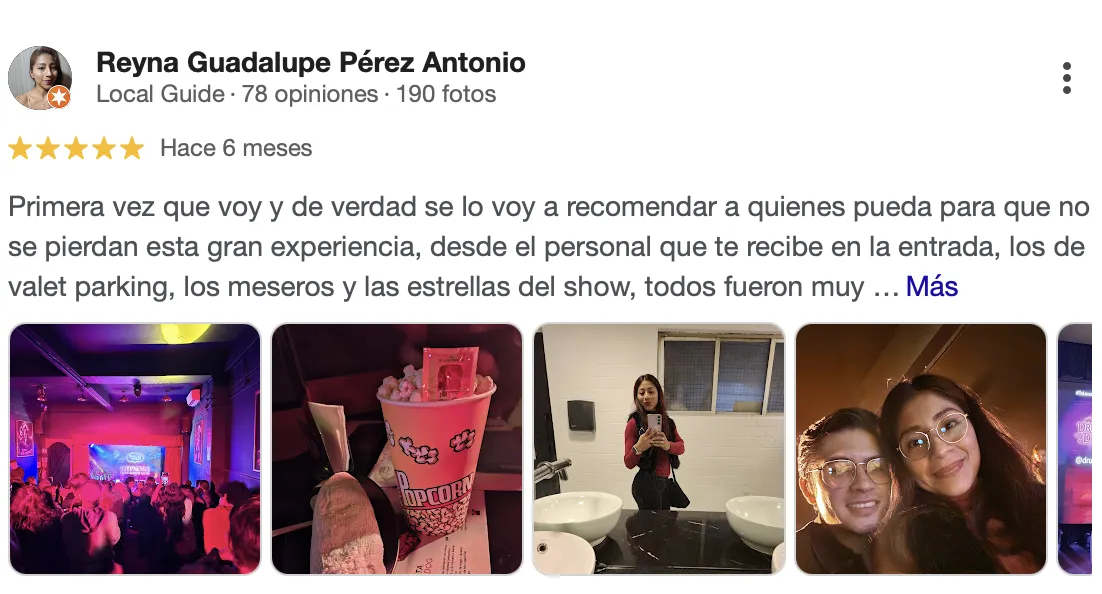
Task: Open the bathroom mirror selfie photo
Action: tap(659, 449)
